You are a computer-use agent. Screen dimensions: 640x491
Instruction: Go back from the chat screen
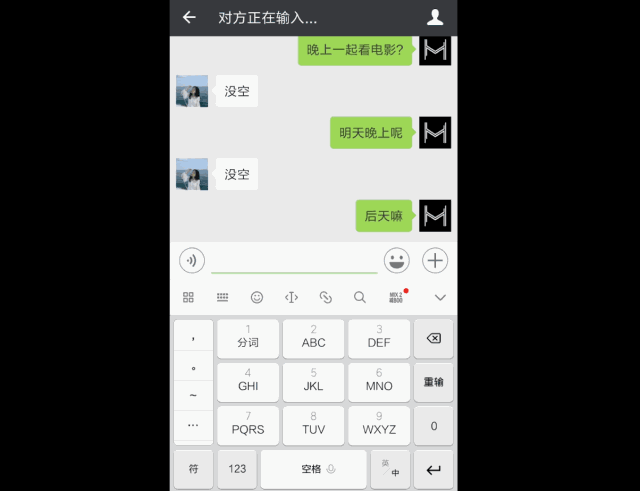click(x=189, y=17)
